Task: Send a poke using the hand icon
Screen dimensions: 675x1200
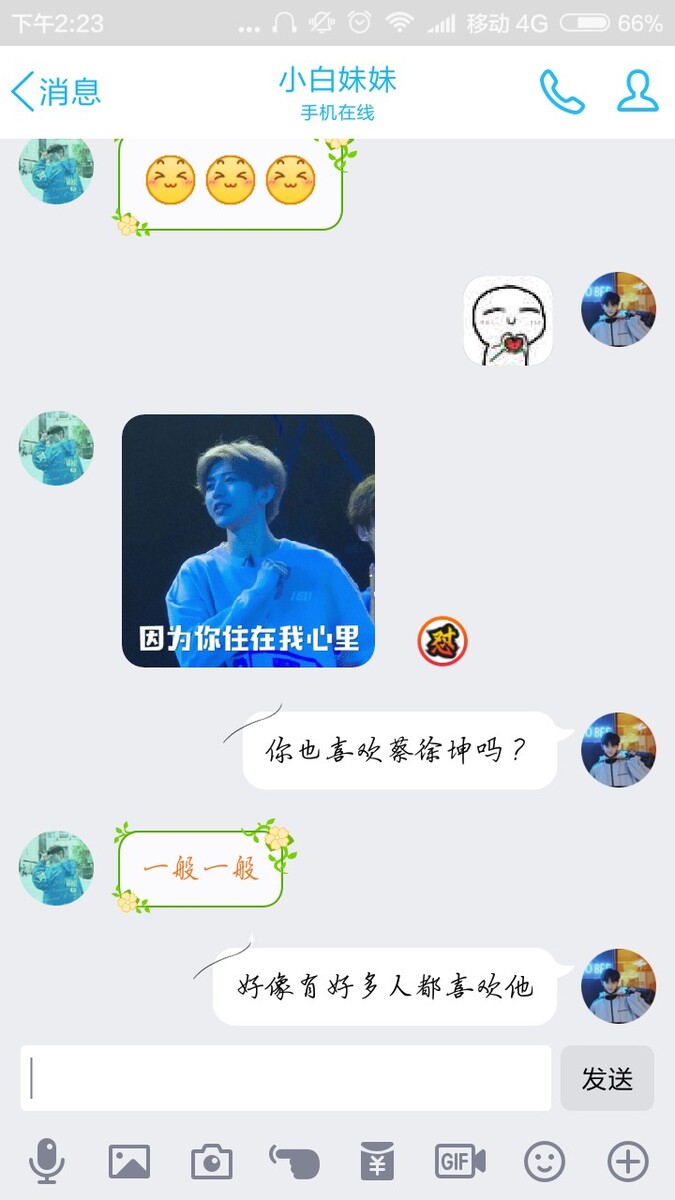Action: tap(295, 1162)
